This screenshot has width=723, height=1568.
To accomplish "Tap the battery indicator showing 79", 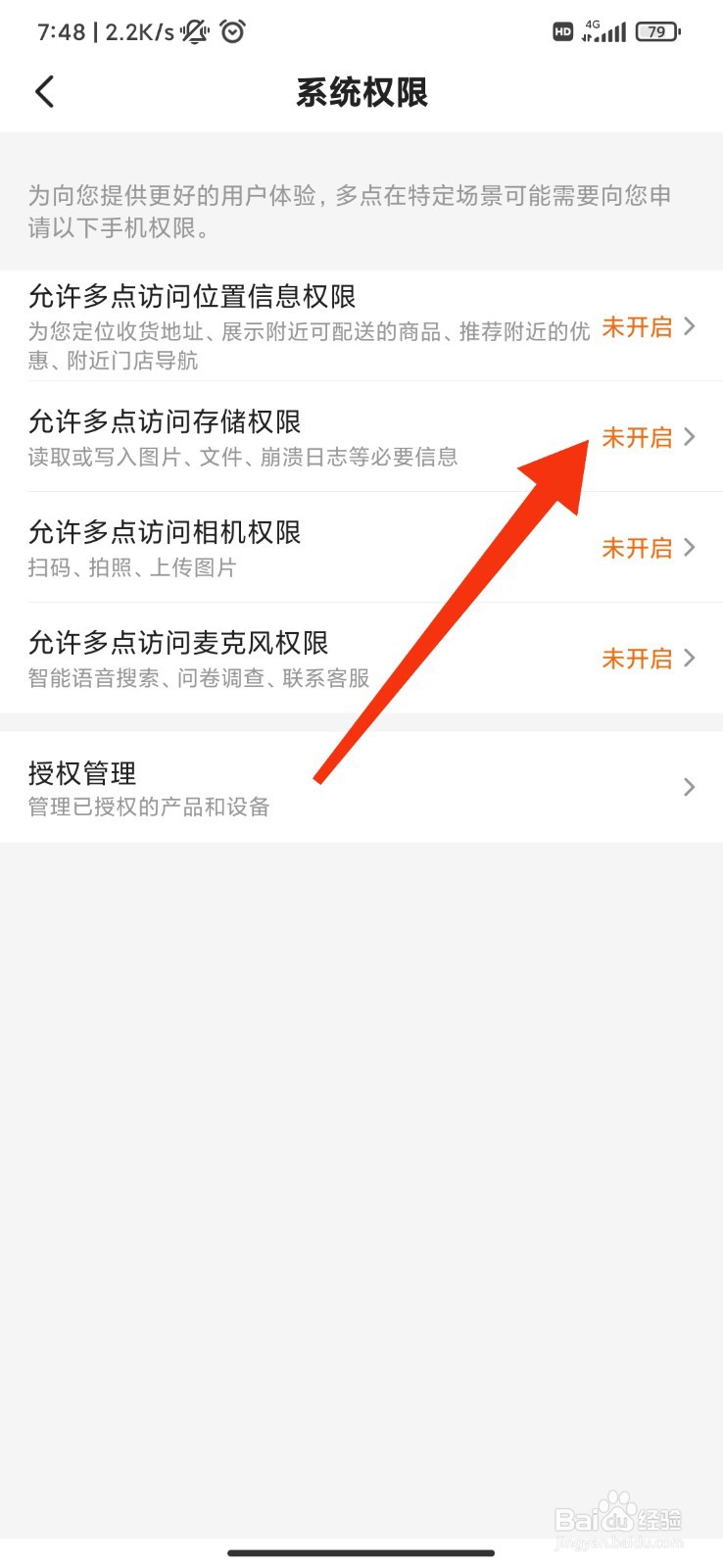I will point(656,31).
